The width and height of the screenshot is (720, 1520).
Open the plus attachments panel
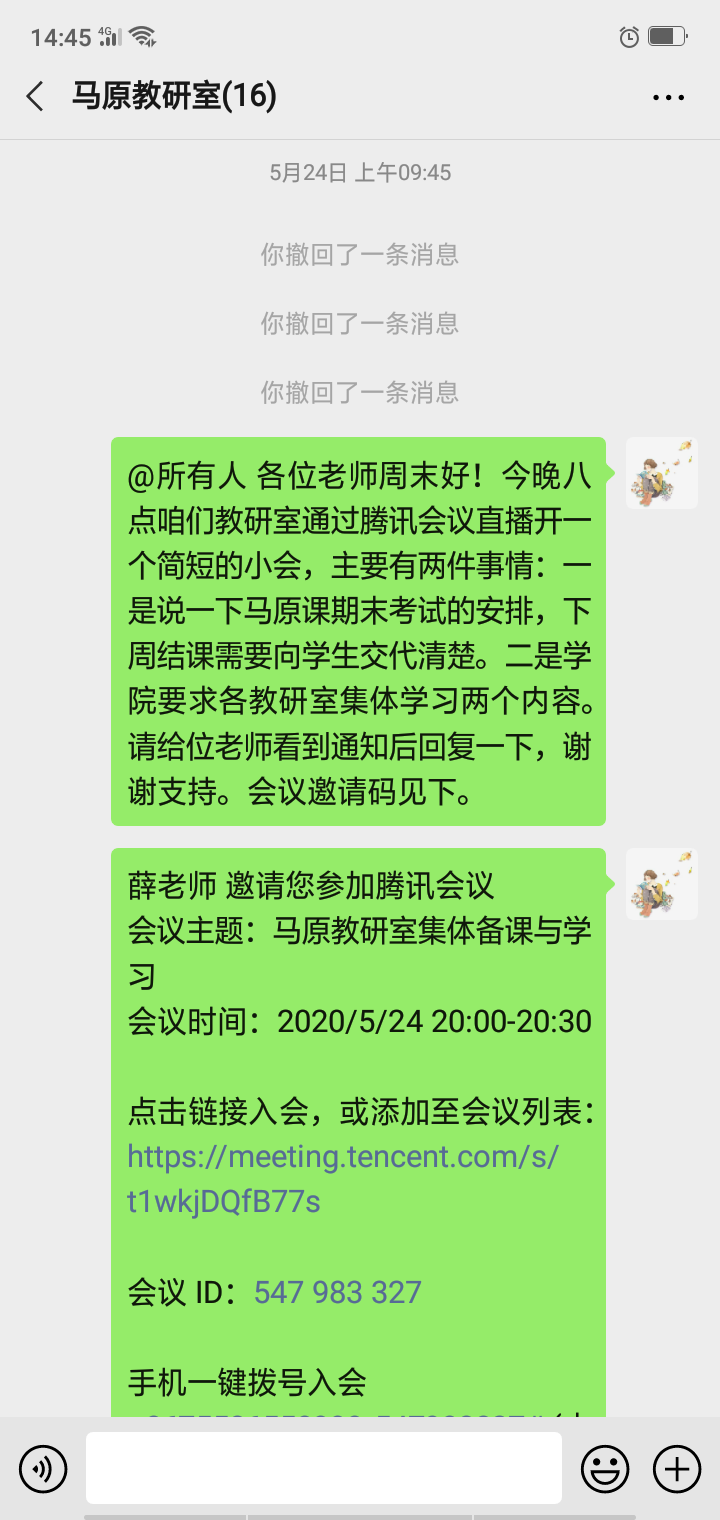[677, 1469]
